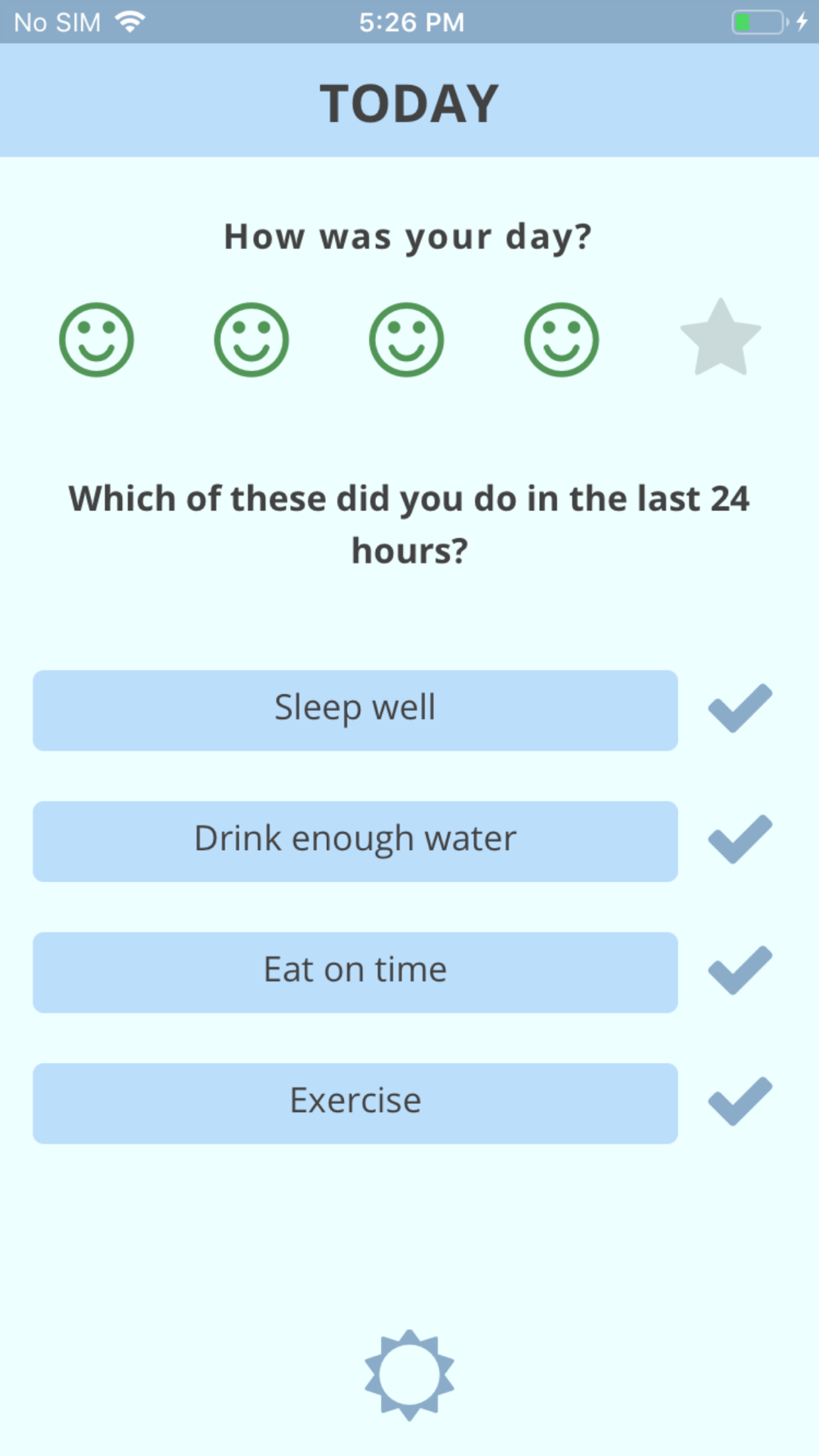
Task: Choose the Eat on time option
Action: [x=355, y=972]
